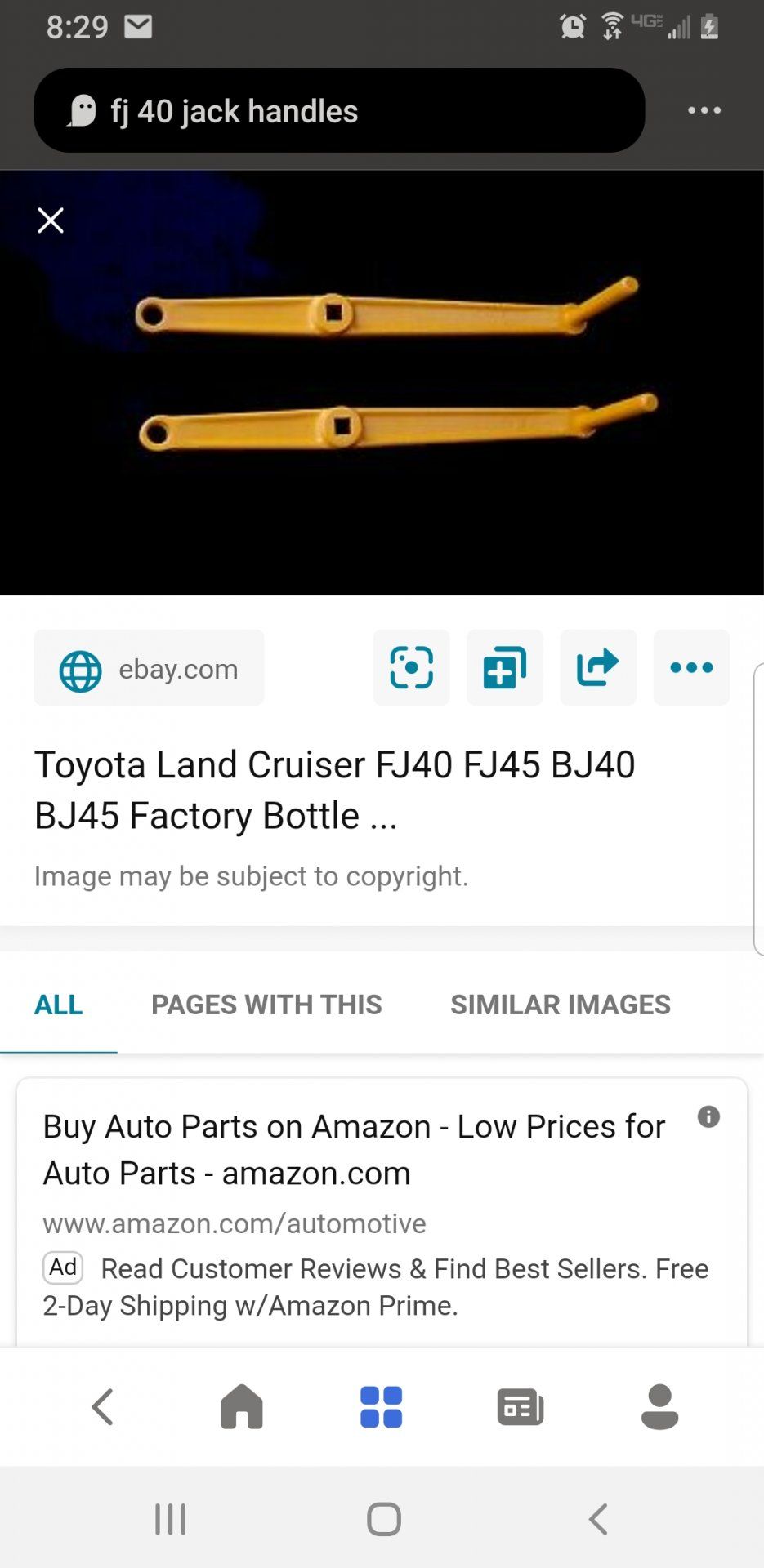
Task: Go back using the browser back arrow
Action: 103,1407
